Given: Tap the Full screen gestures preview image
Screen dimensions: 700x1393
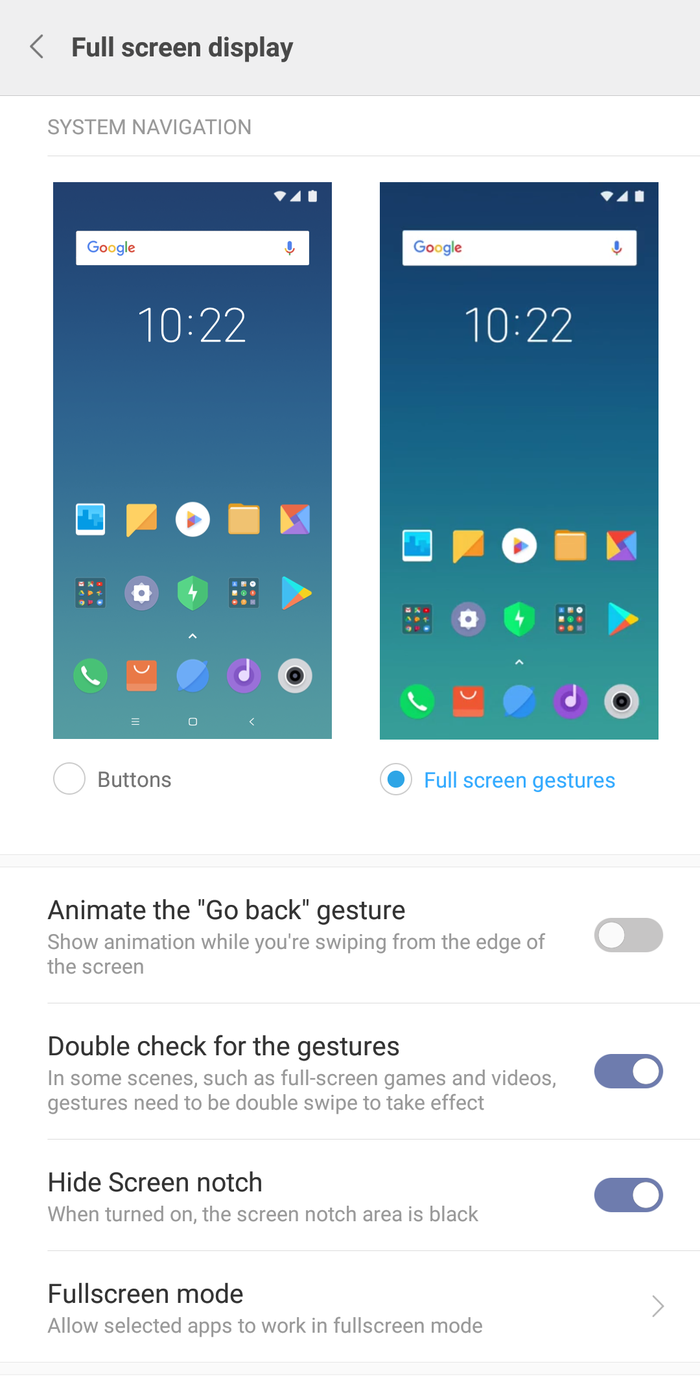Looking at the screenshot, I should pyautogui.click(x=519, y=460).
